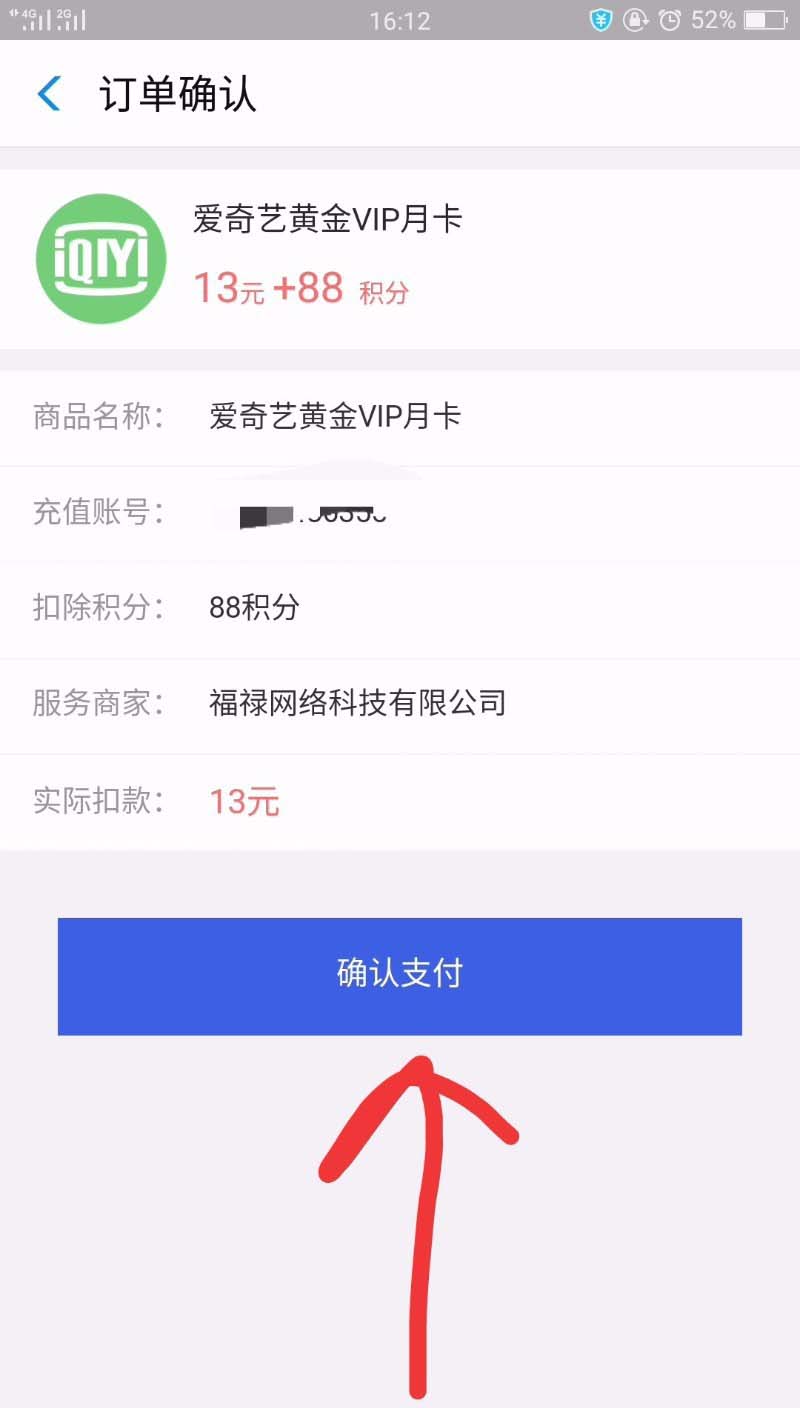Tap the 确认支付 payment button
800x1408 pixels.
(x=399, y=977)
